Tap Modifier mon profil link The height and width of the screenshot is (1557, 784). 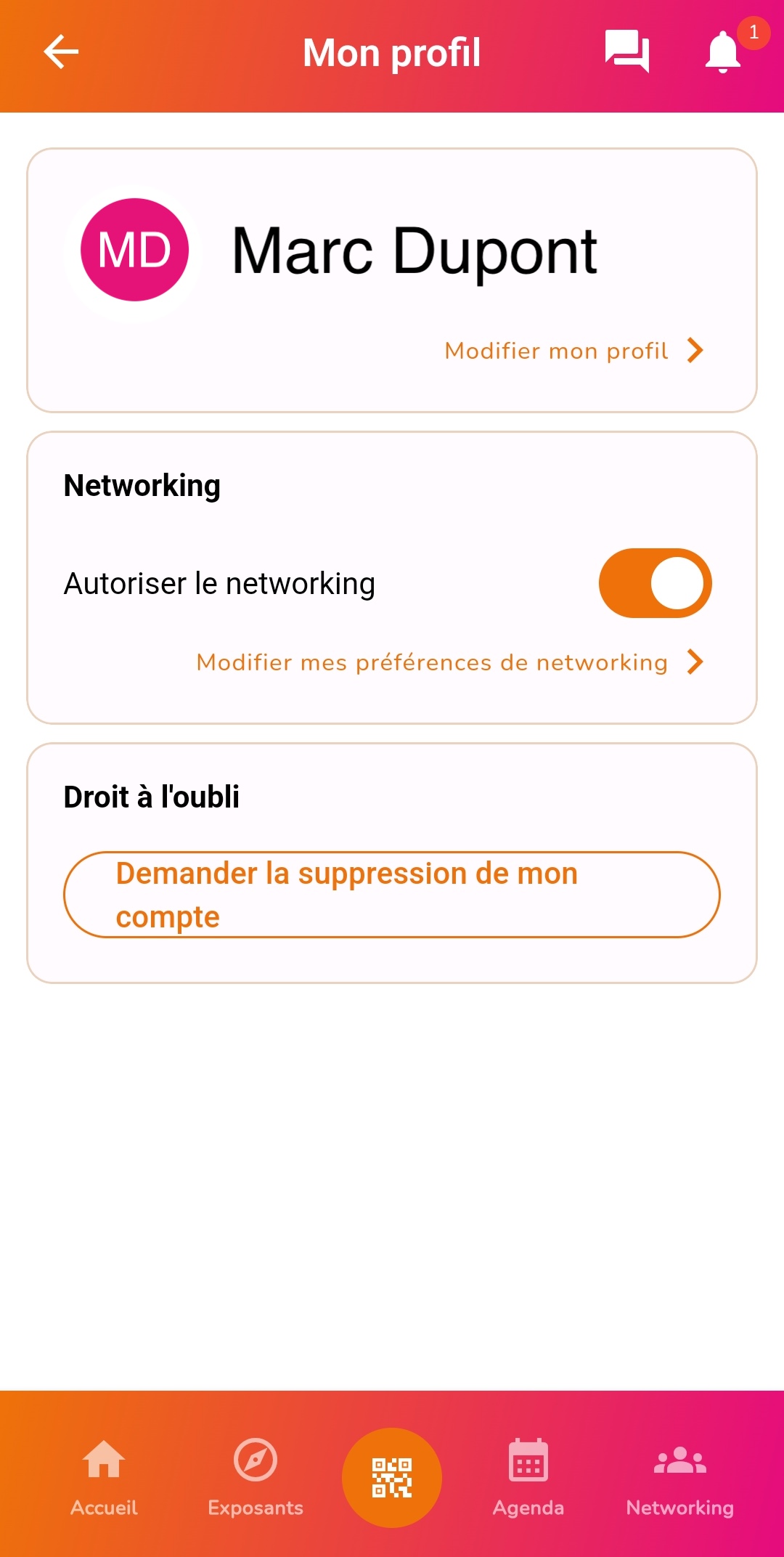point(574,351)
